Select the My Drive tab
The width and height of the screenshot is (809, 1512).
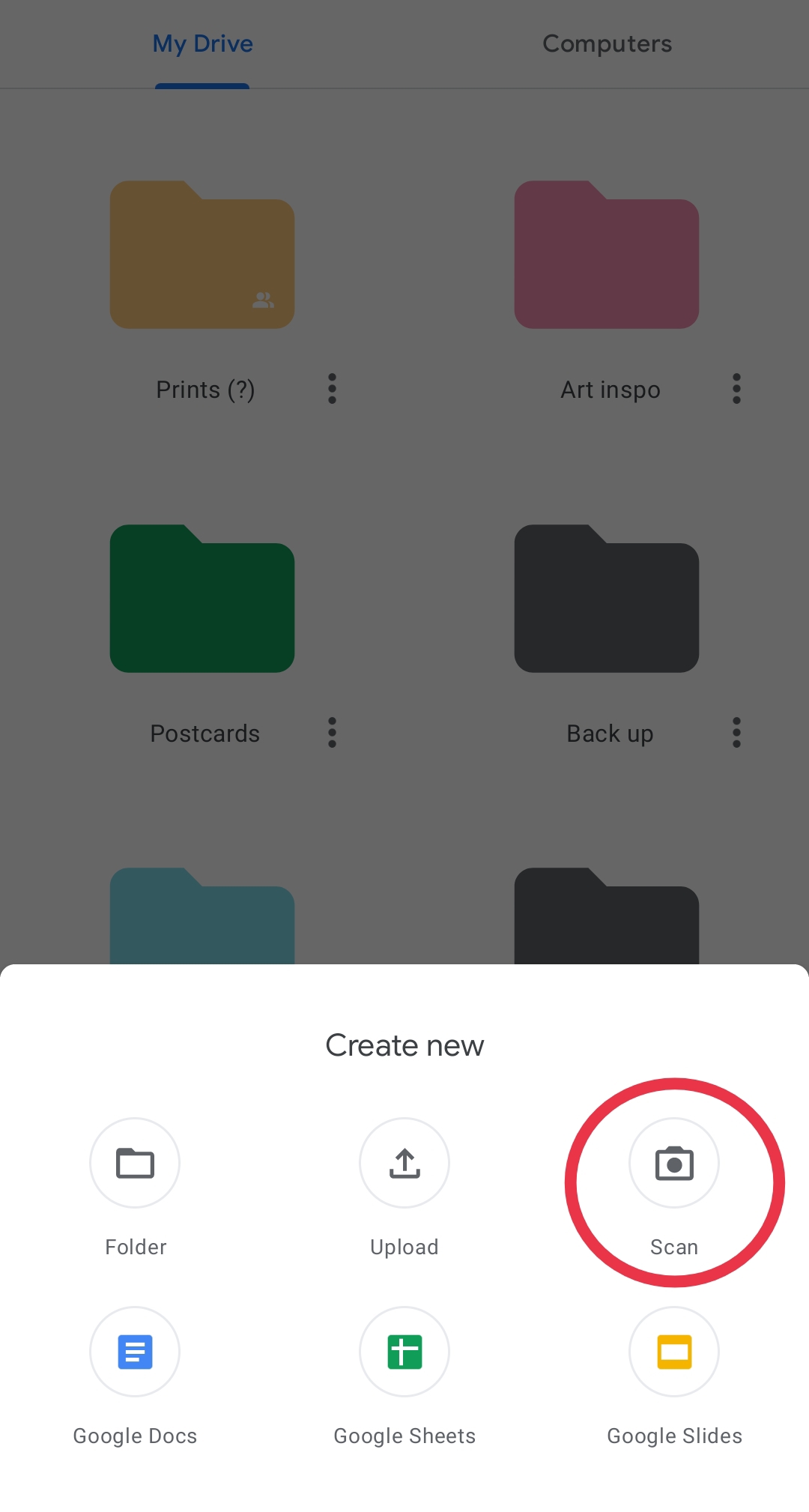[x=202, y=44]
